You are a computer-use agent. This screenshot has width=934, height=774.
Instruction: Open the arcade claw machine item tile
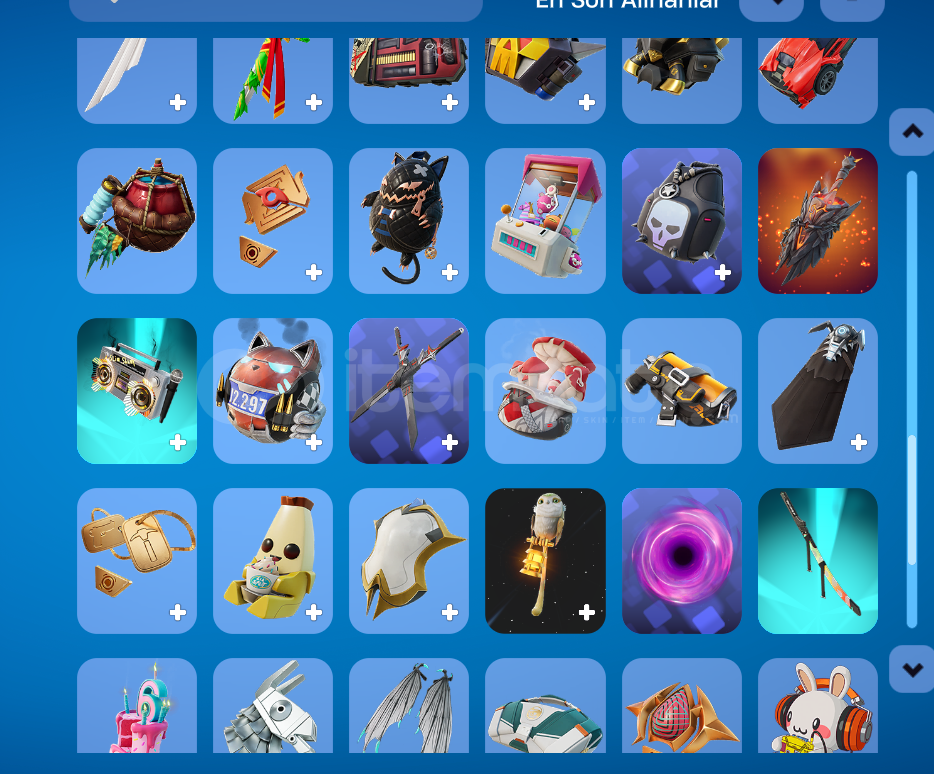[x=545, y=221]
